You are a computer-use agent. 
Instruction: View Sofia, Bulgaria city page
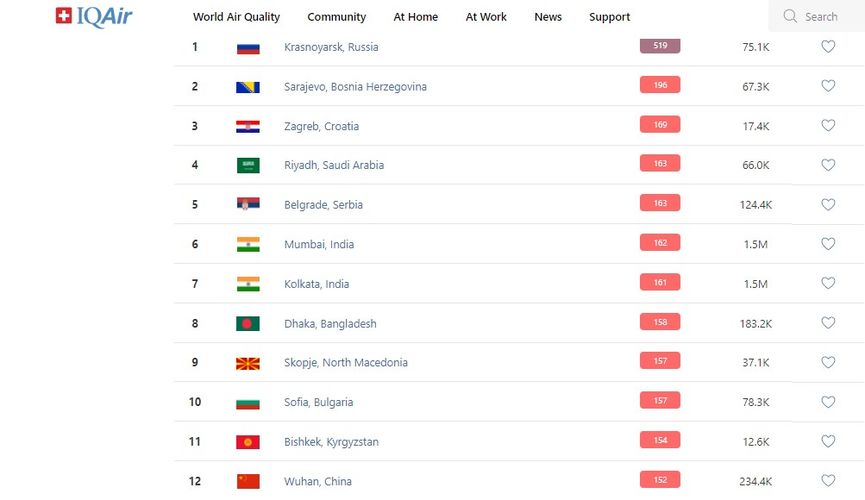click(319, 402)
